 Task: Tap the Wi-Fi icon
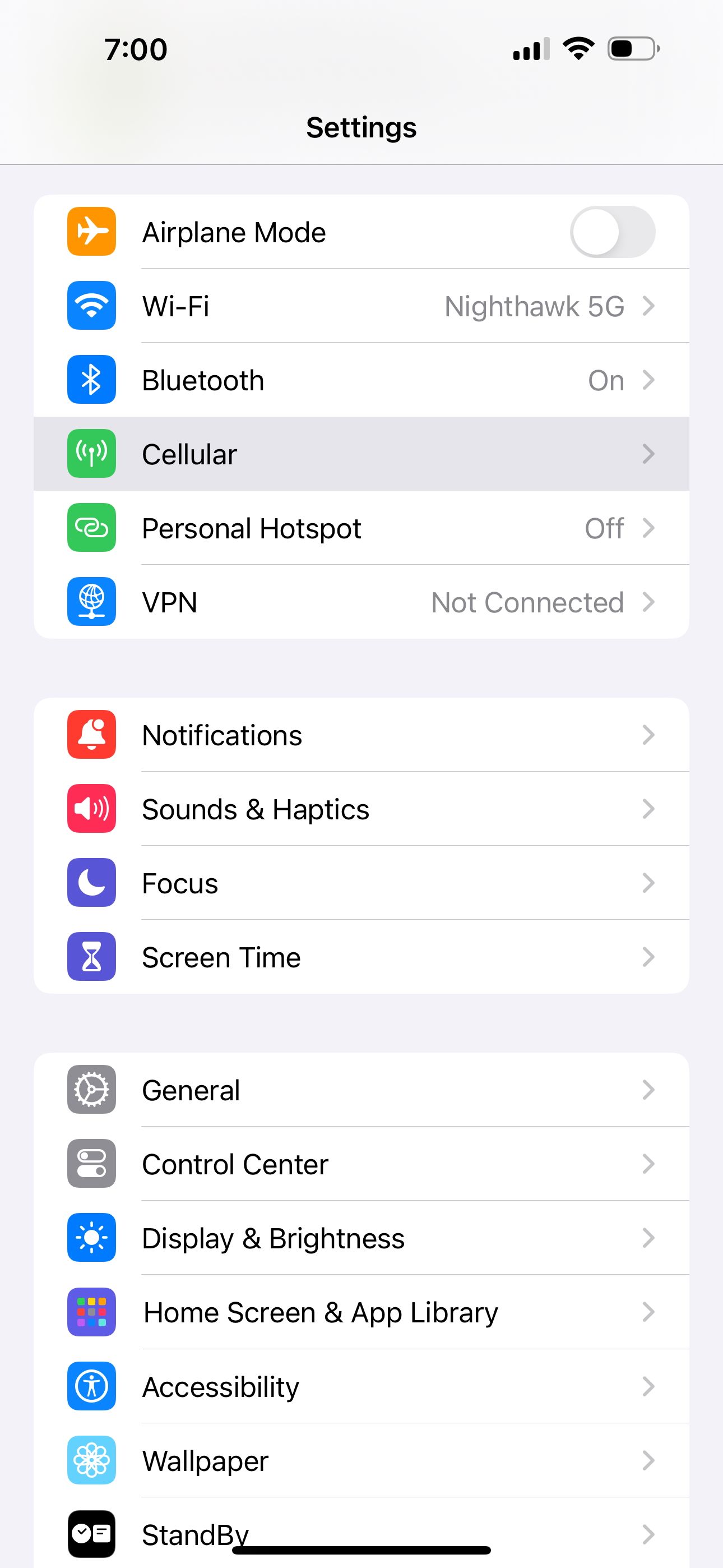click(x=91, y=306)
